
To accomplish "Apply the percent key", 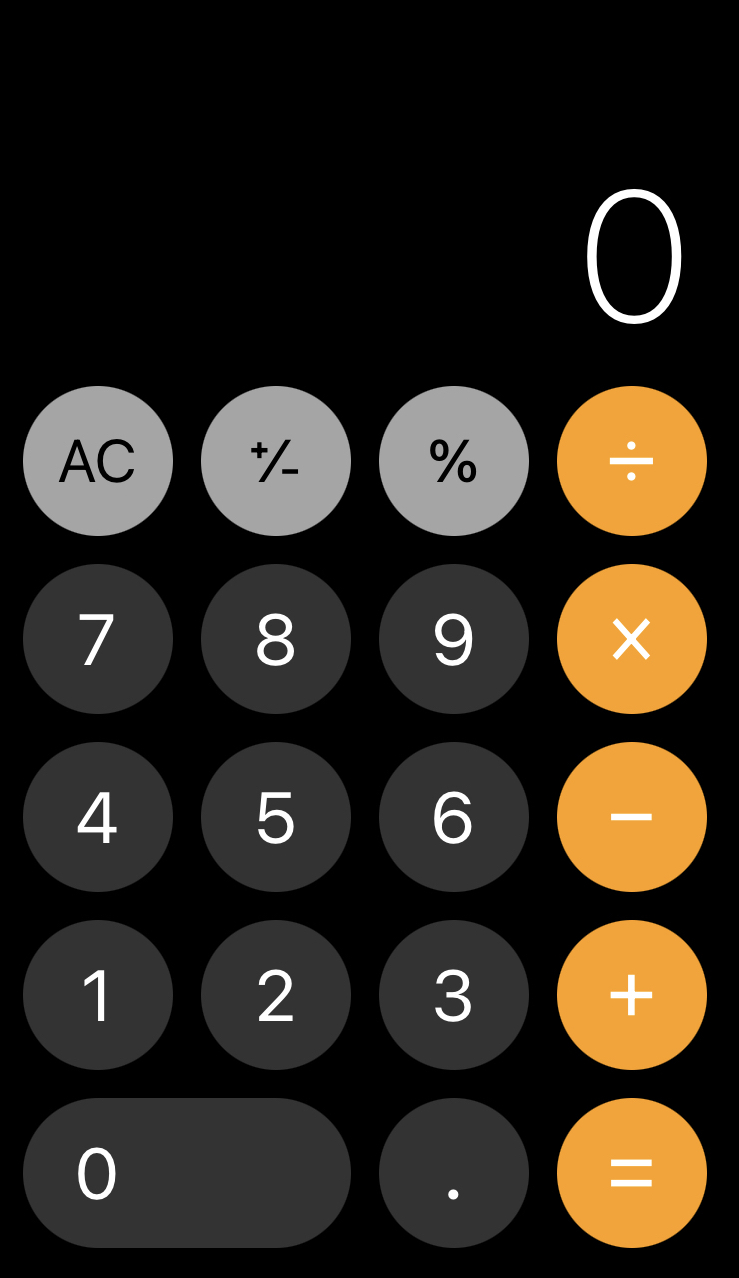I will 454,461.
